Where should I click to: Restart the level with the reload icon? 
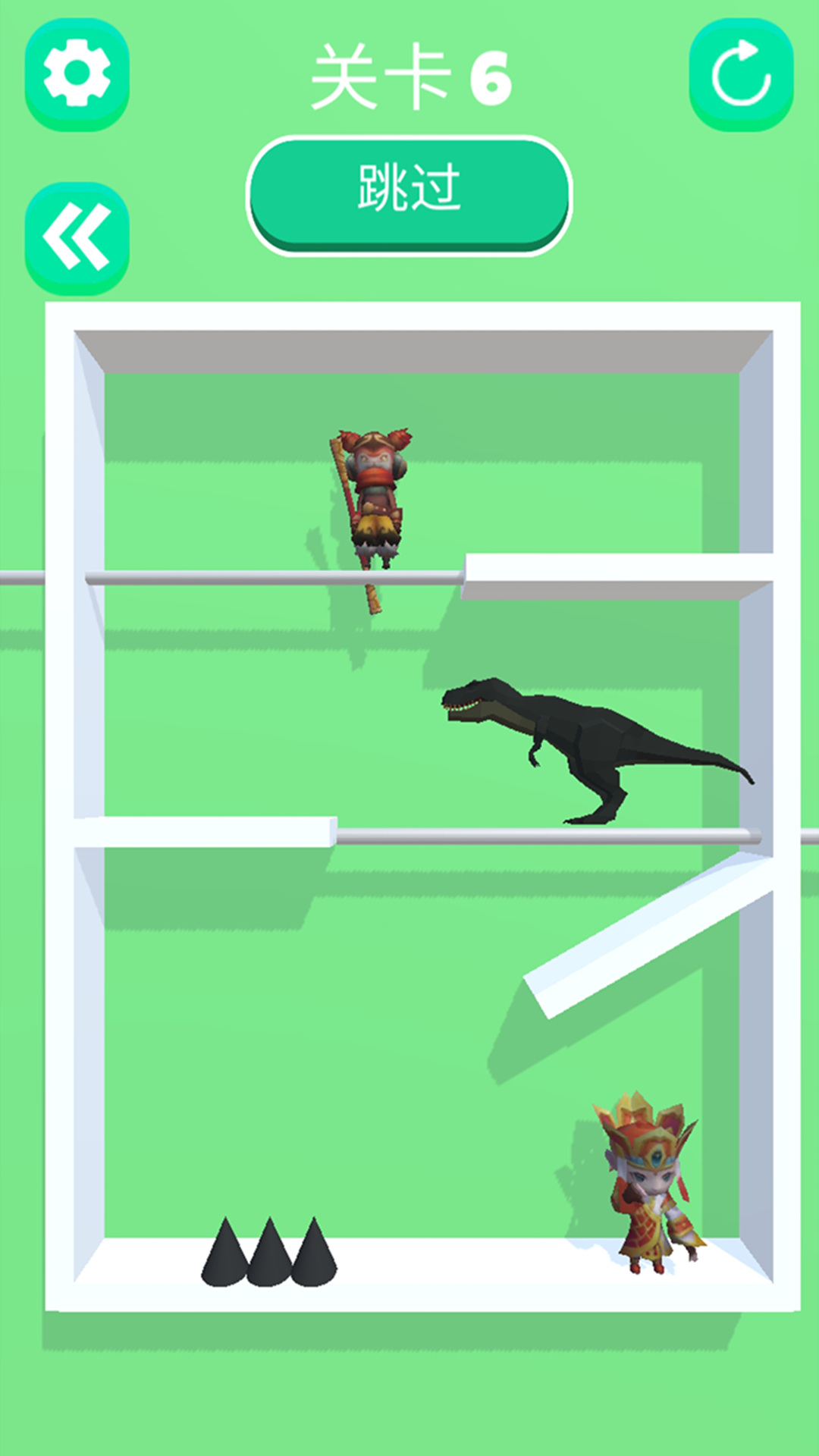741,74
